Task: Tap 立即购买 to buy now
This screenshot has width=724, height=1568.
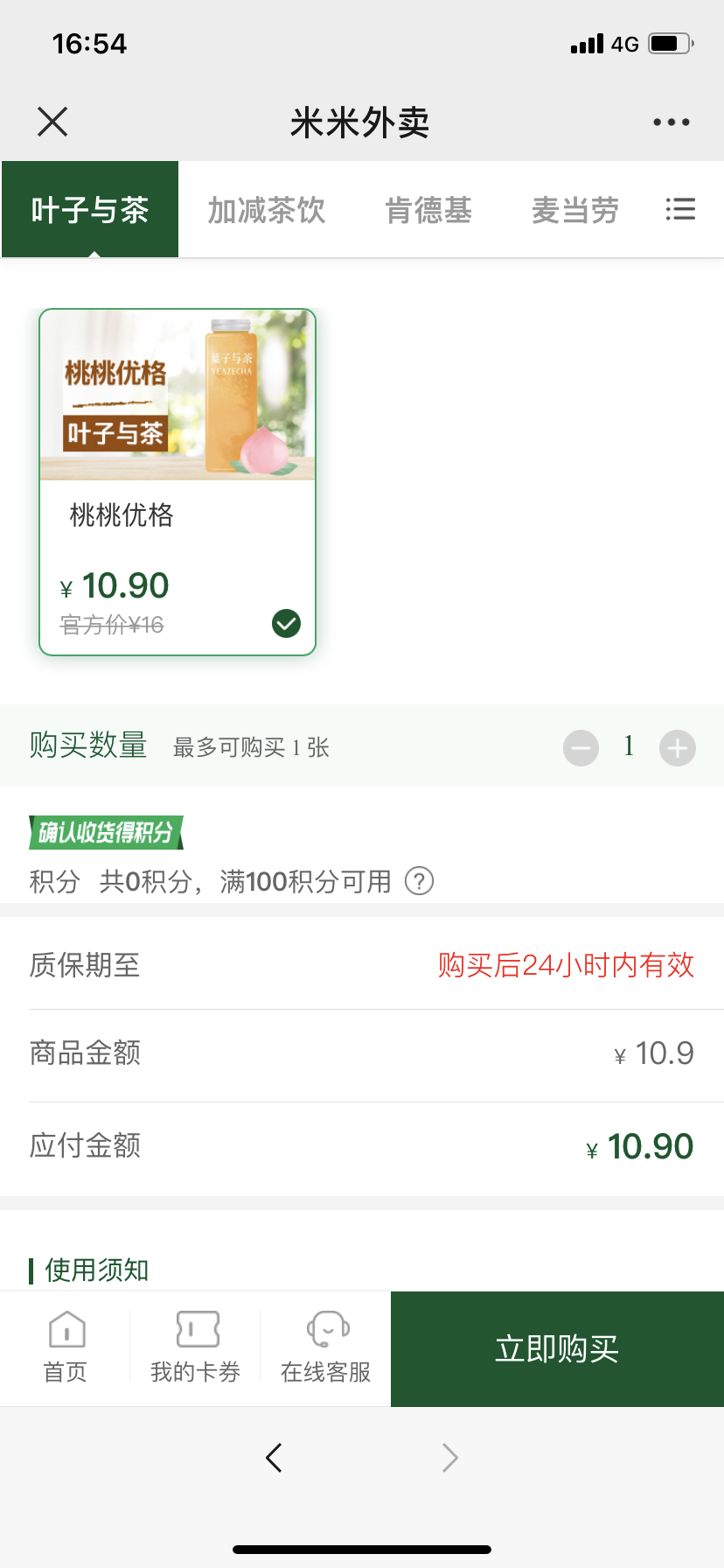Action: click(x=557, y=1348)
